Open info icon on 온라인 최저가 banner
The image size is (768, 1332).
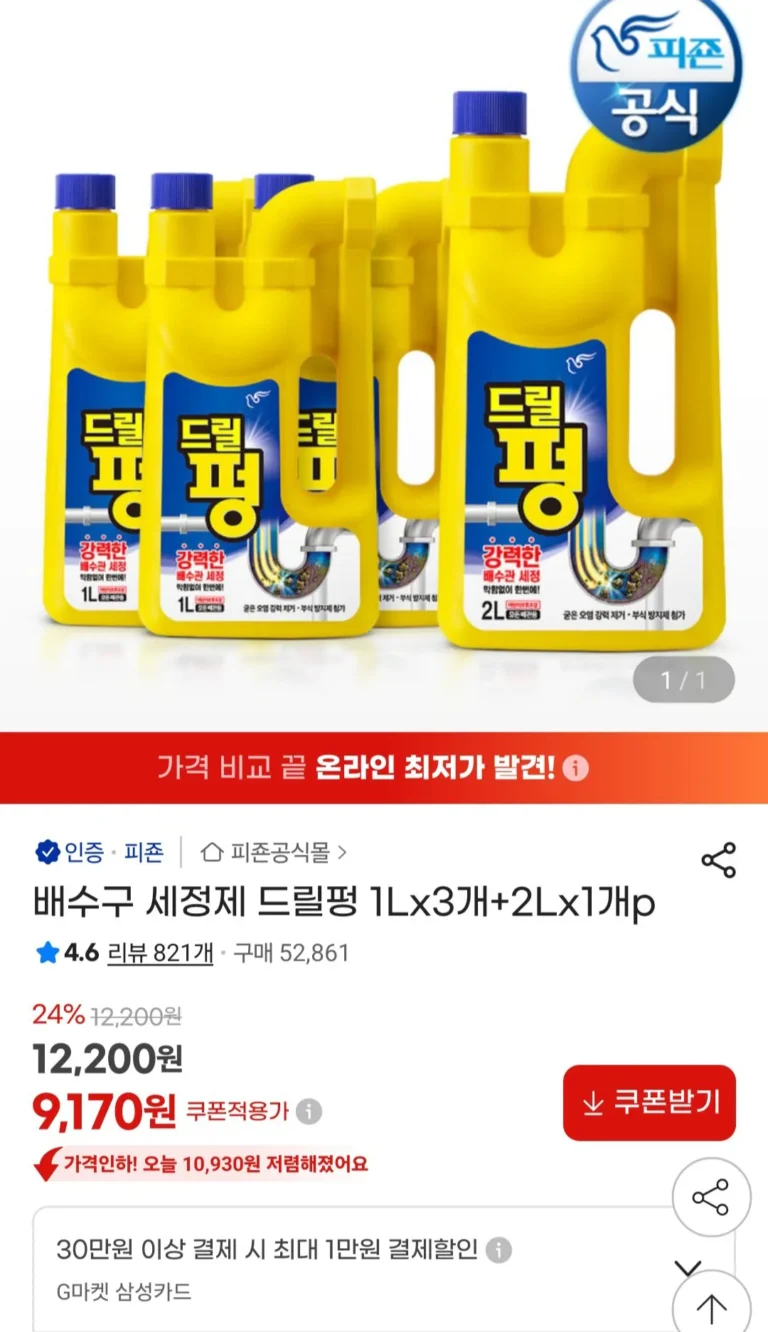[576, 768]
